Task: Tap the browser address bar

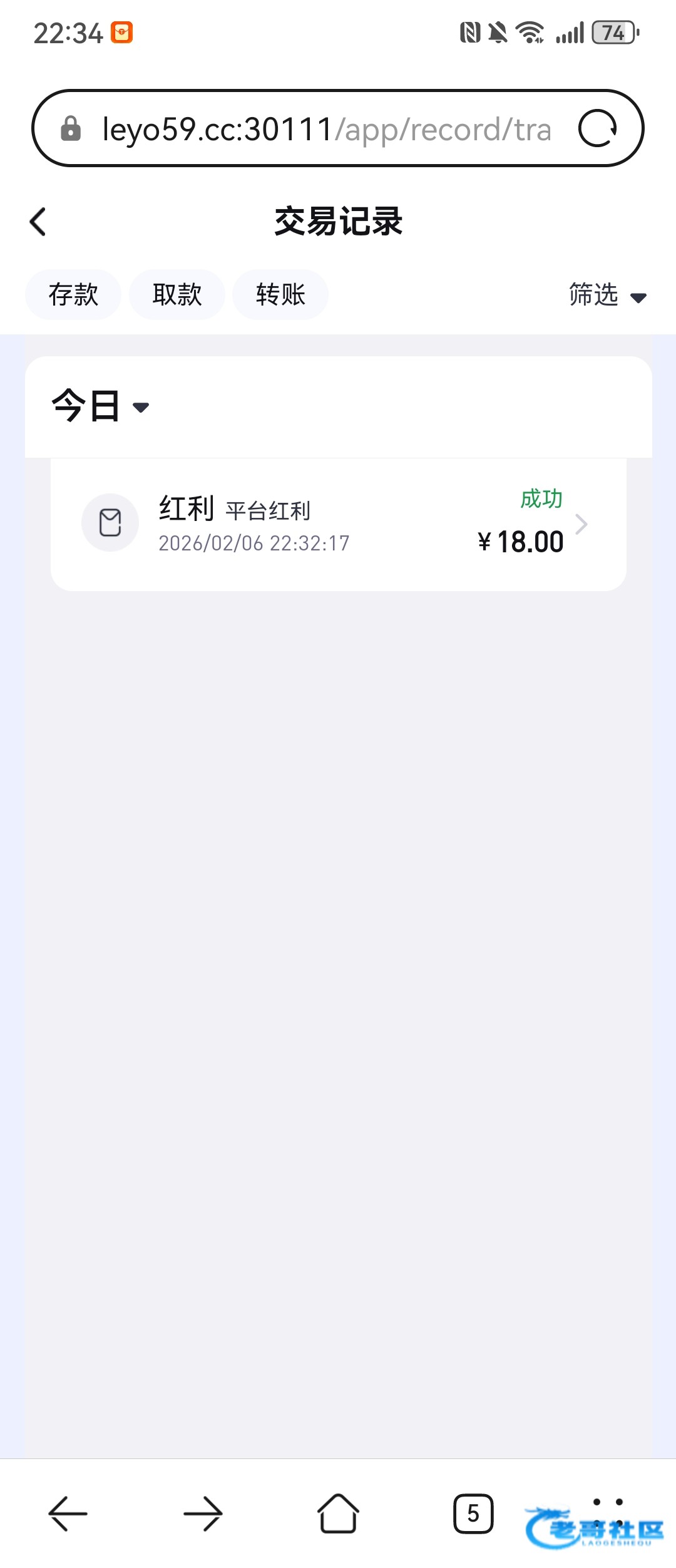Action: [325, 130]
